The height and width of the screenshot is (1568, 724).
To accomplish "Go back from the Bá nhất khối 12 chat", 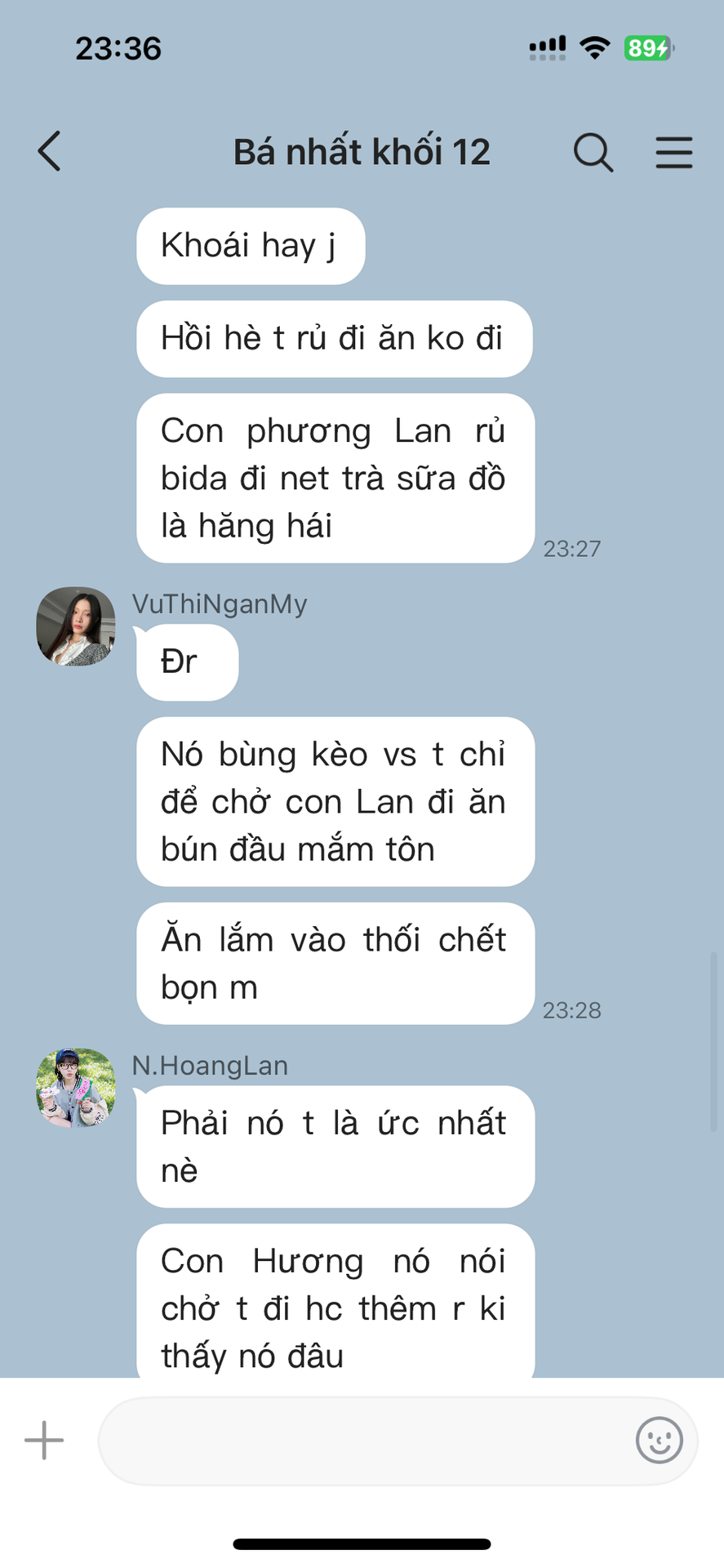I will tap(50, 151).
